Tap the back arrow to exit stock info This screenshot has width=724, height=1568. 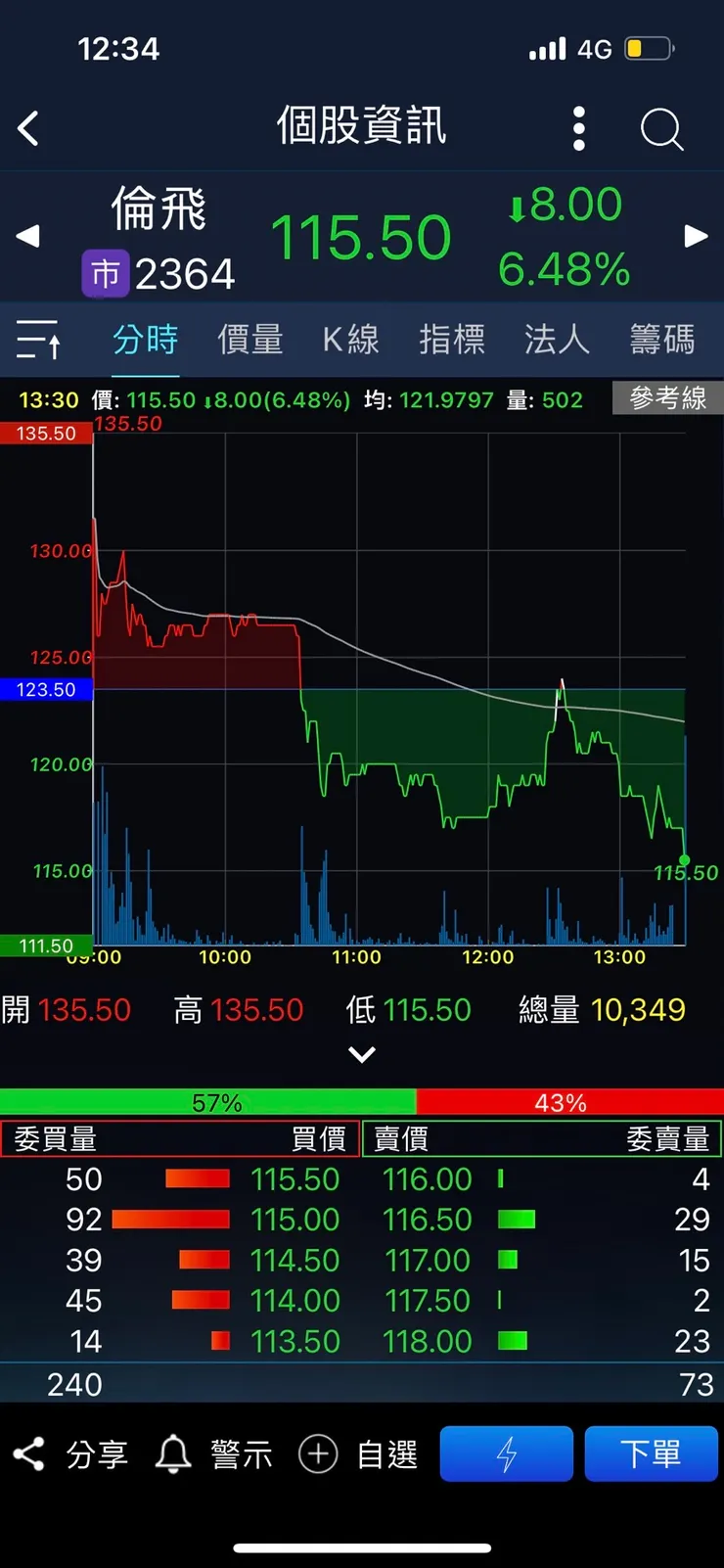coord(27,128)
